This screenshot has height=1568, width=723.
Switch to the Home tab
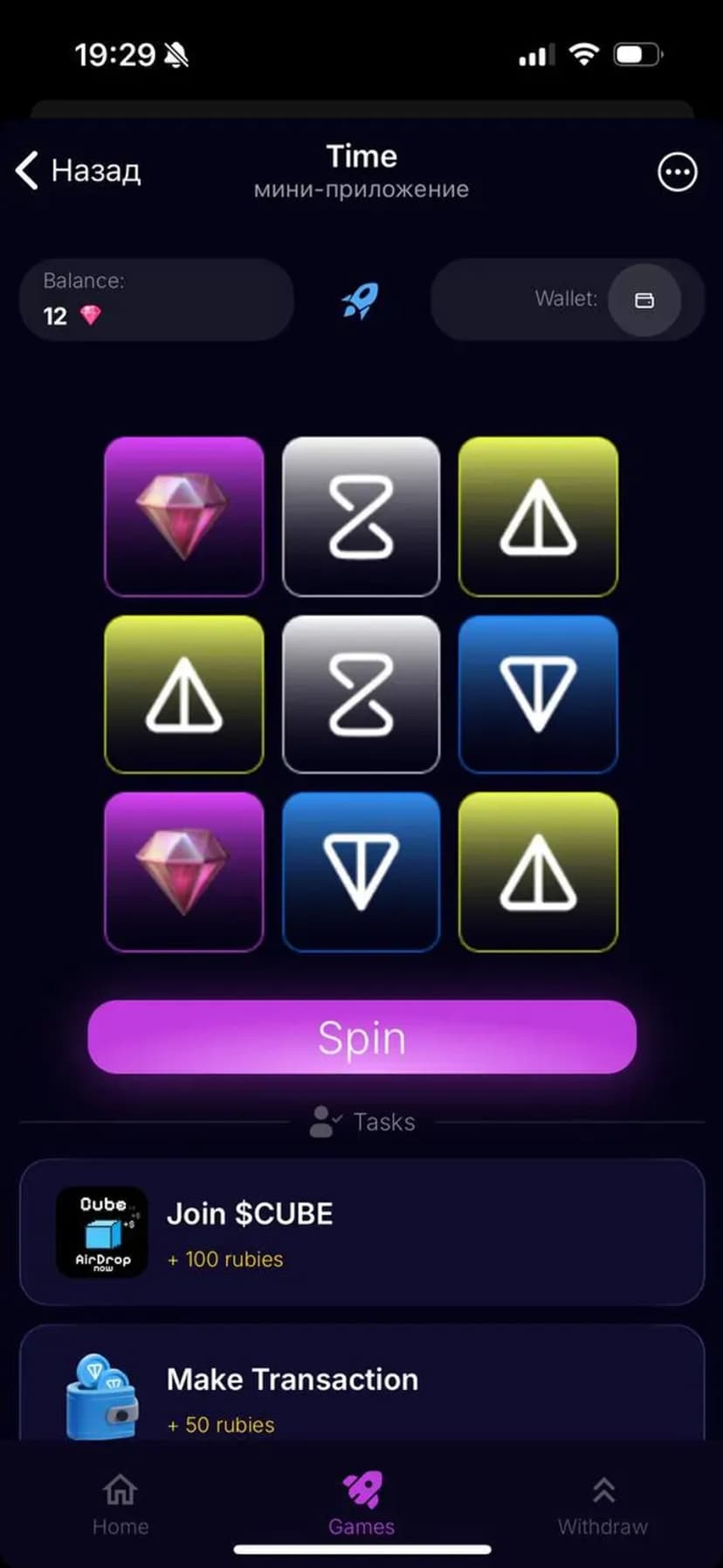coord(120,1505)
